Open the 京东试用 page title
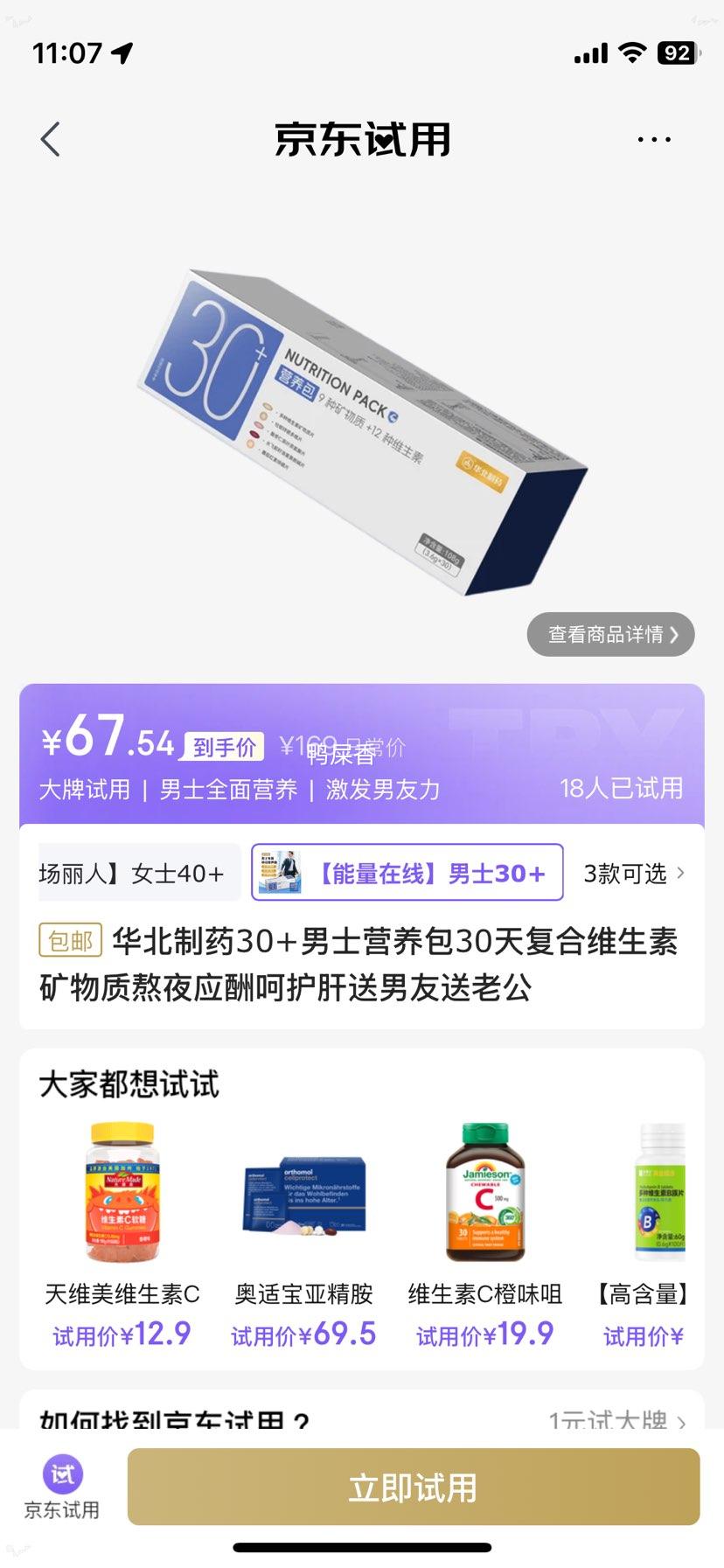The height and width of the screenshot is (1568, 724). coord(362,138)
